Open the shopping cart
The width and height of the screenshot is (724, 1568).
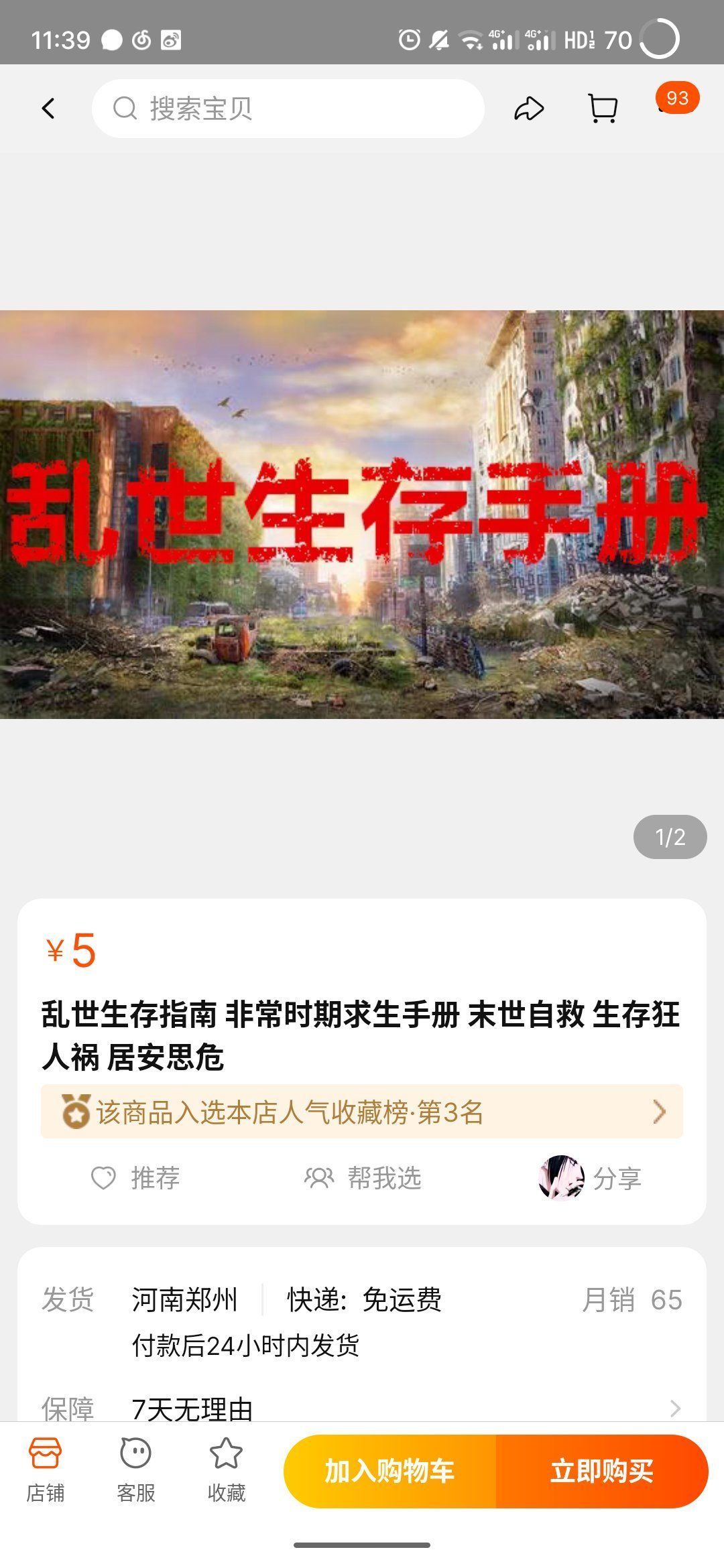(603, 109)
